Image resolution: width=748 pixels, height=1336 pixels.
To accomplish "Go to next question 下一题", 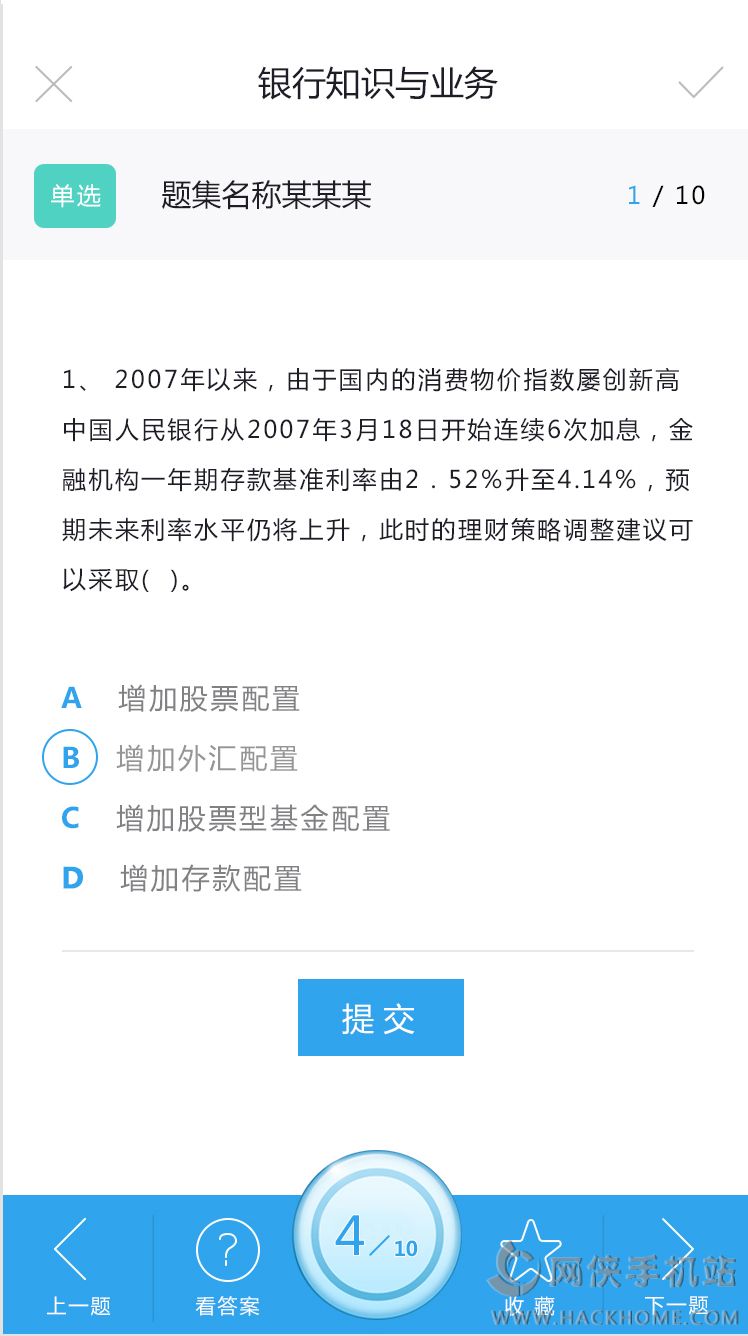I will click(677, 1263).
